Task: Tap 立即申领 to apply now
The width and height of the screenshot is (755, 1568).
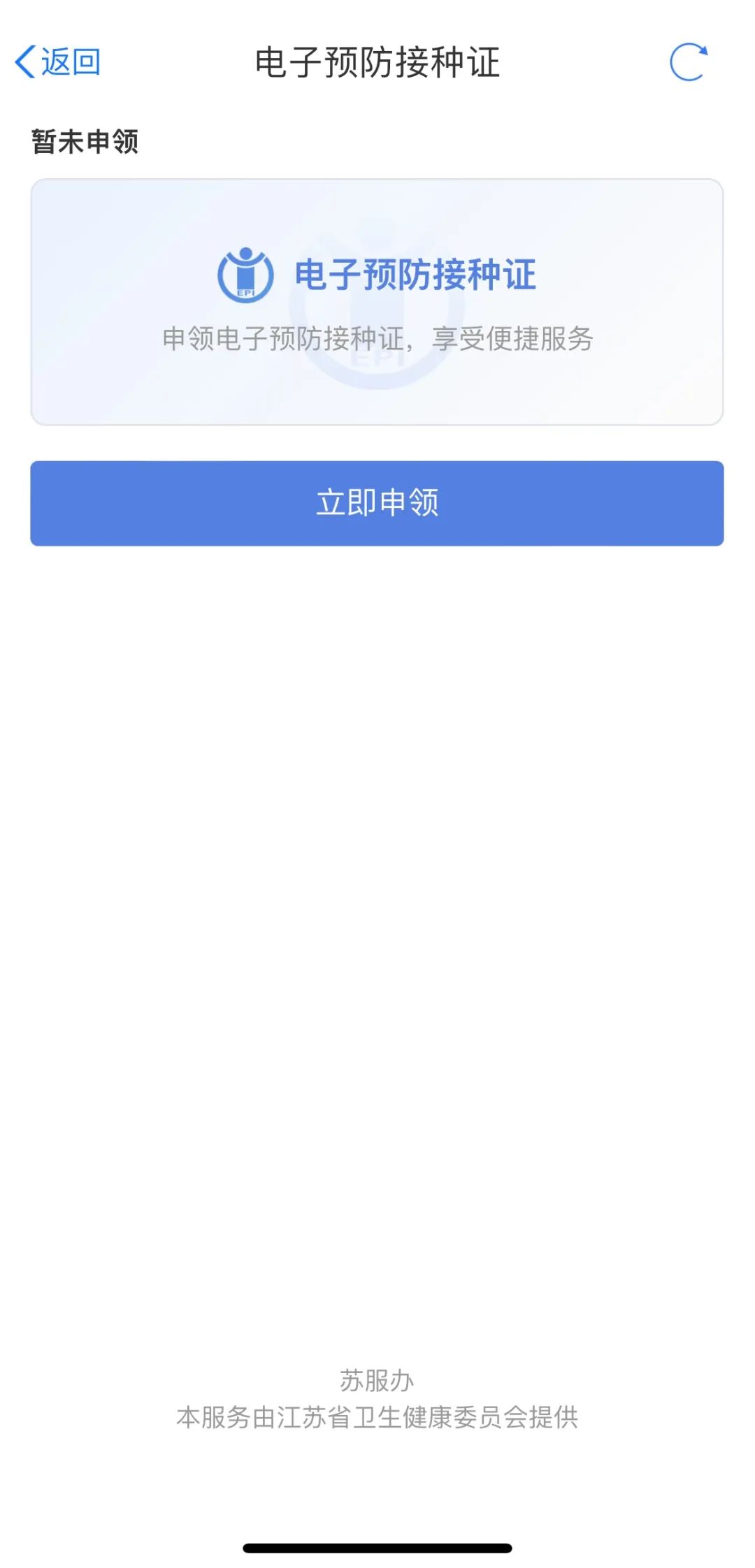Action: [377, 503]
